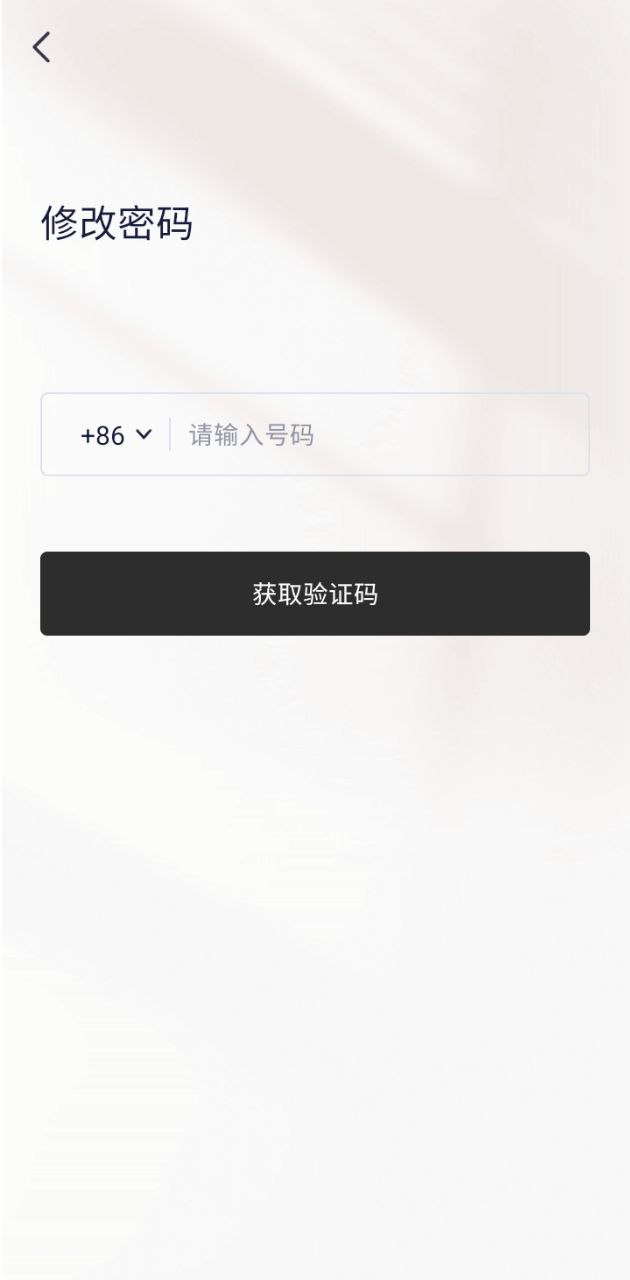The width and height of the screenshot is (630, 1280).
Task: Tap the 获取验证码 button
Action: coord(315,594)
